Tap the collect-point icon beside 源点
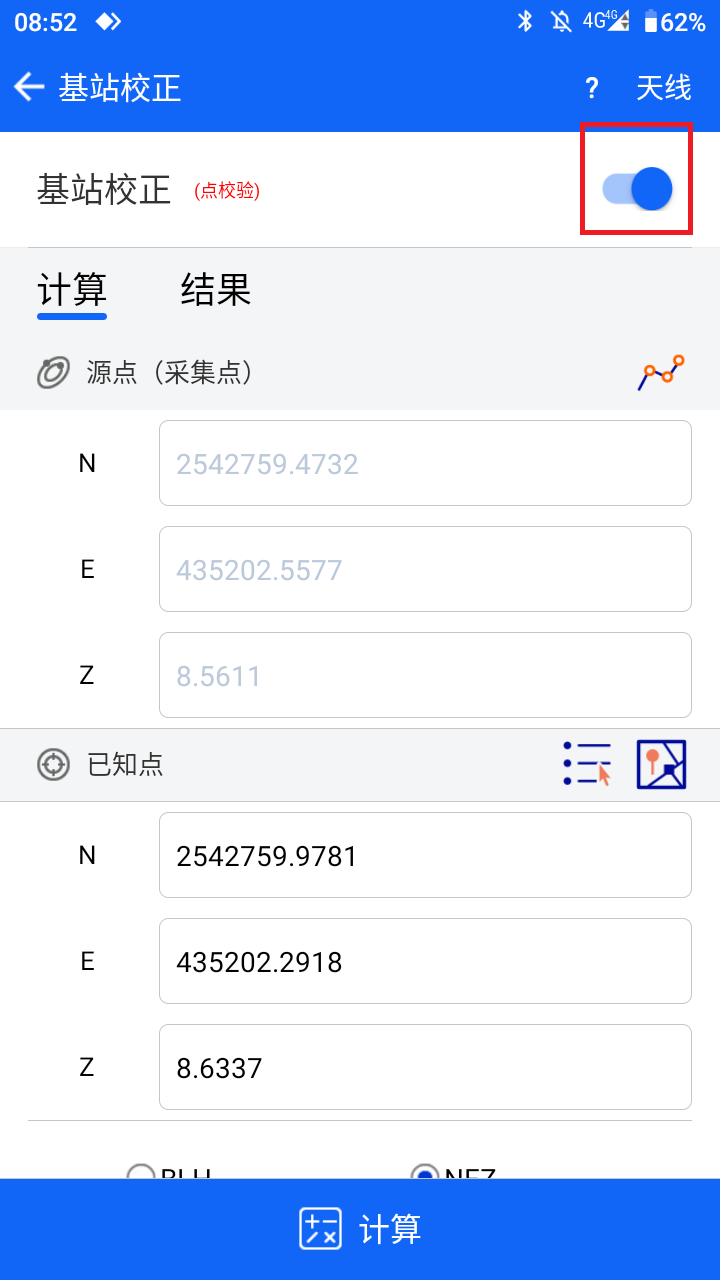 point(661,373)
